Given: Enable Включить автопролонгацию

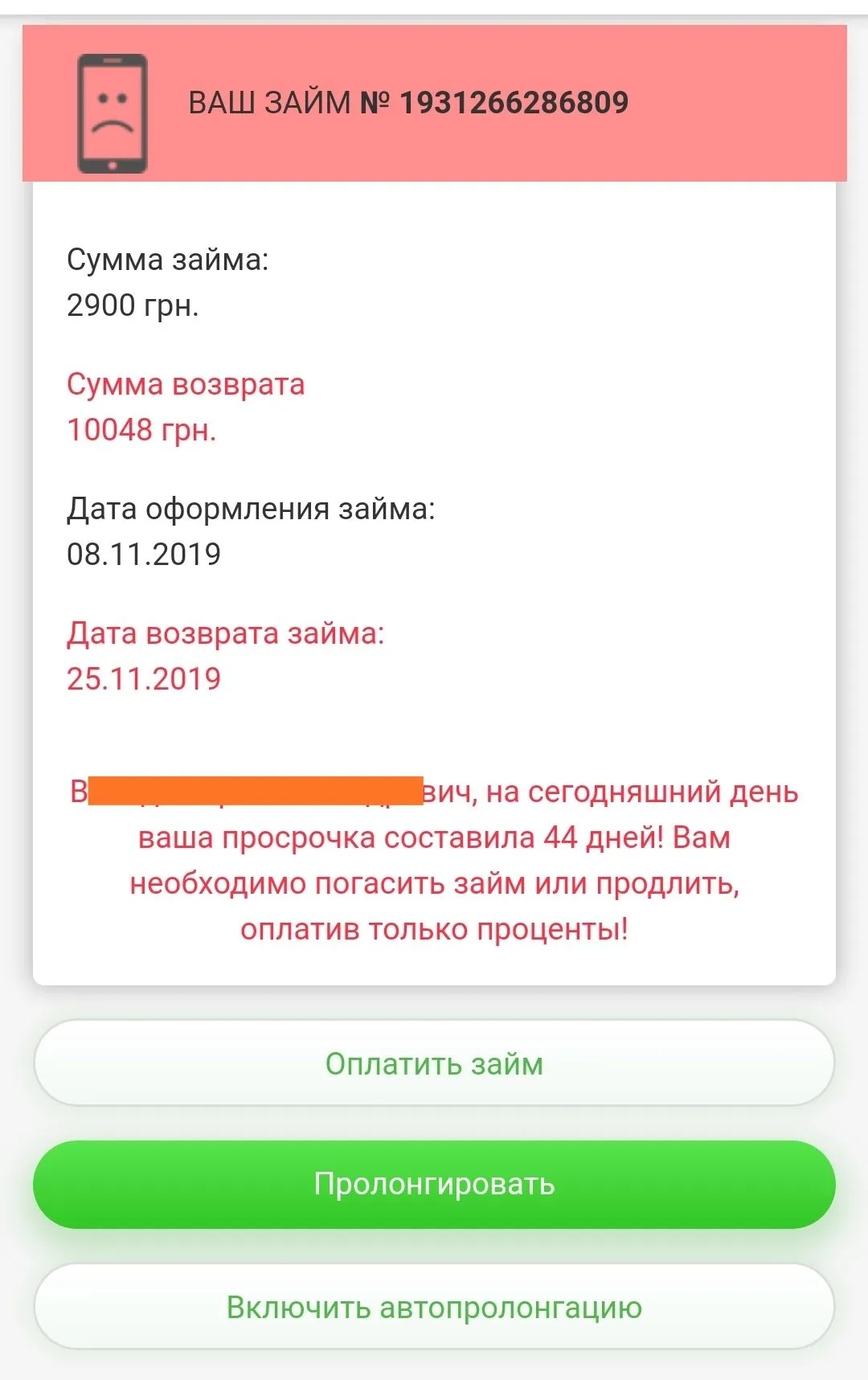Looking at the screenshot, I should pos(434,1307).
